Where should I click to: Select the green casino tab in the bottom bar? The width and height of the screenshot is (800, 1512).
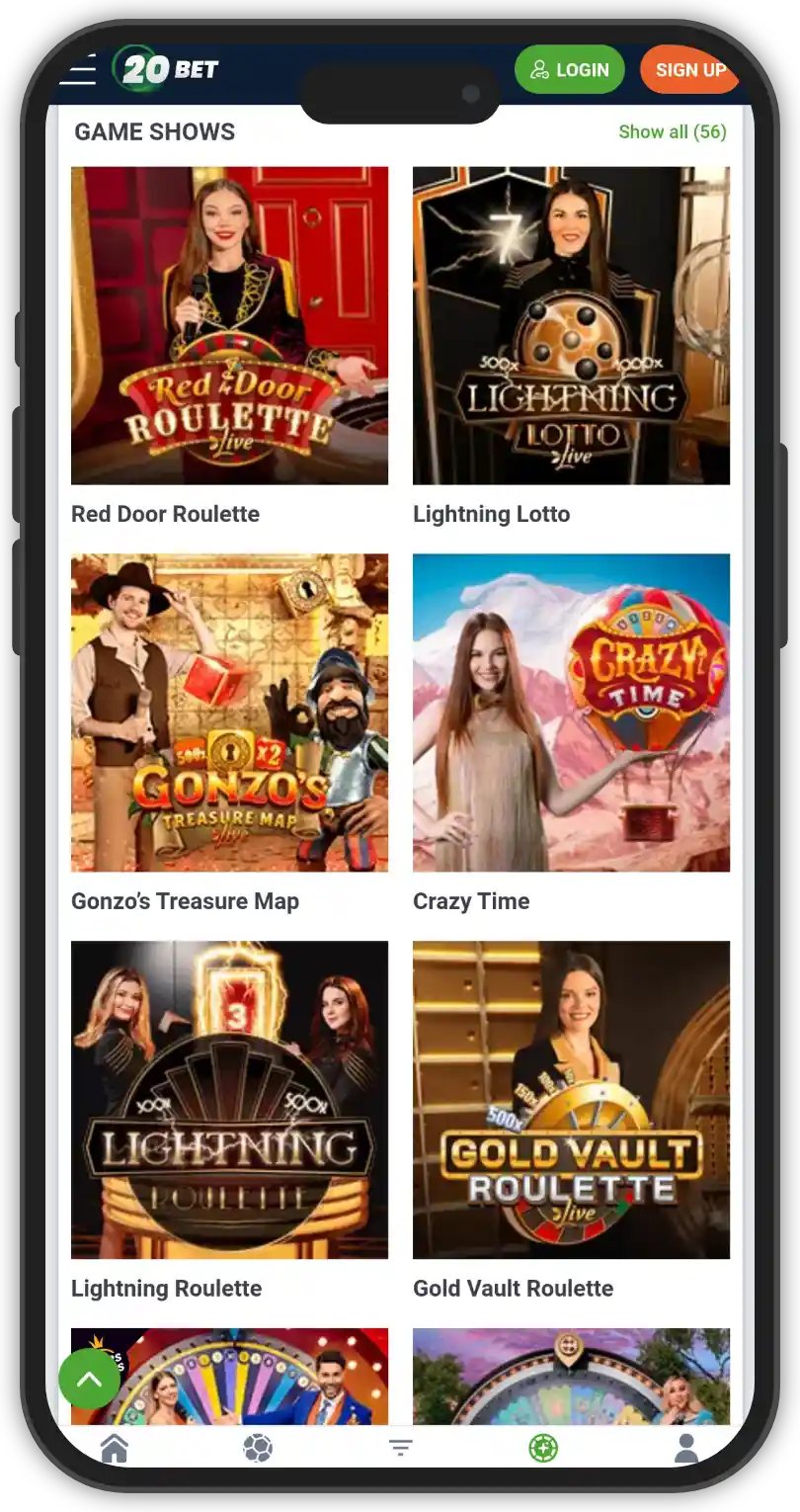(x=543, y=1449)
